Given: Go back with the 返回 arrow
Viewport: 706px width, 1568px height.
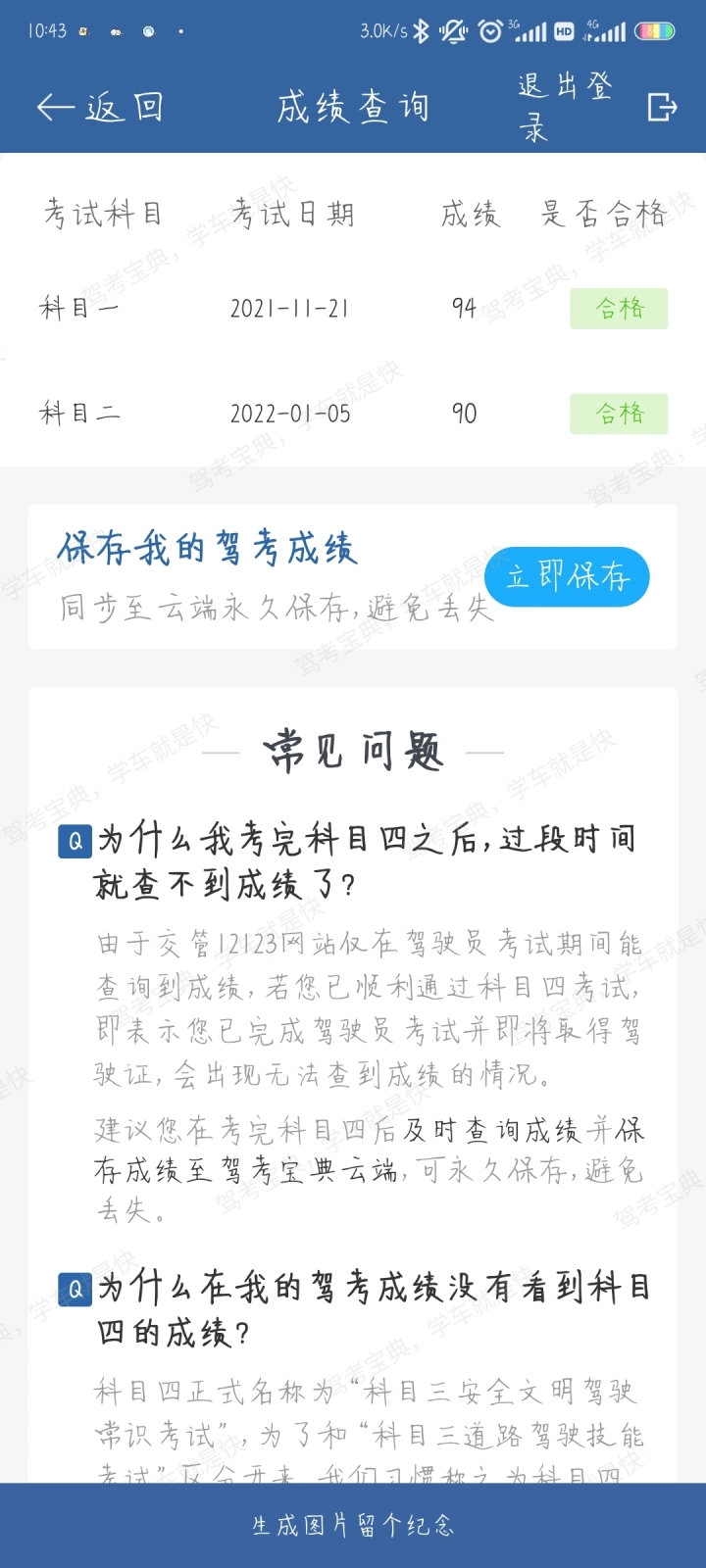Looking at the screenshot, I should [x=99, y=107].
